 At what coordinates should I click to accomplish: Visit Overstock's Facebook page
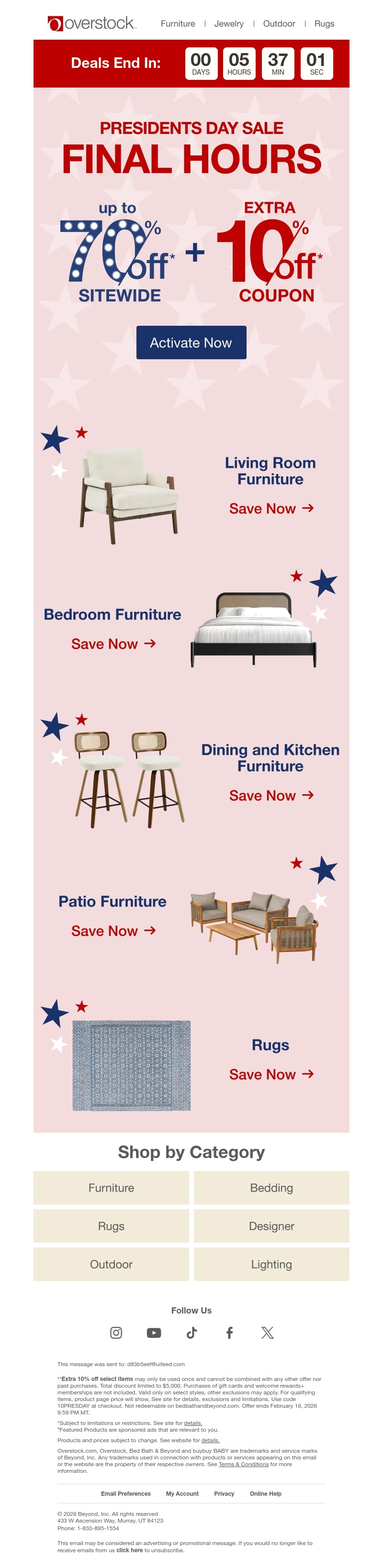coord(229,1333)
